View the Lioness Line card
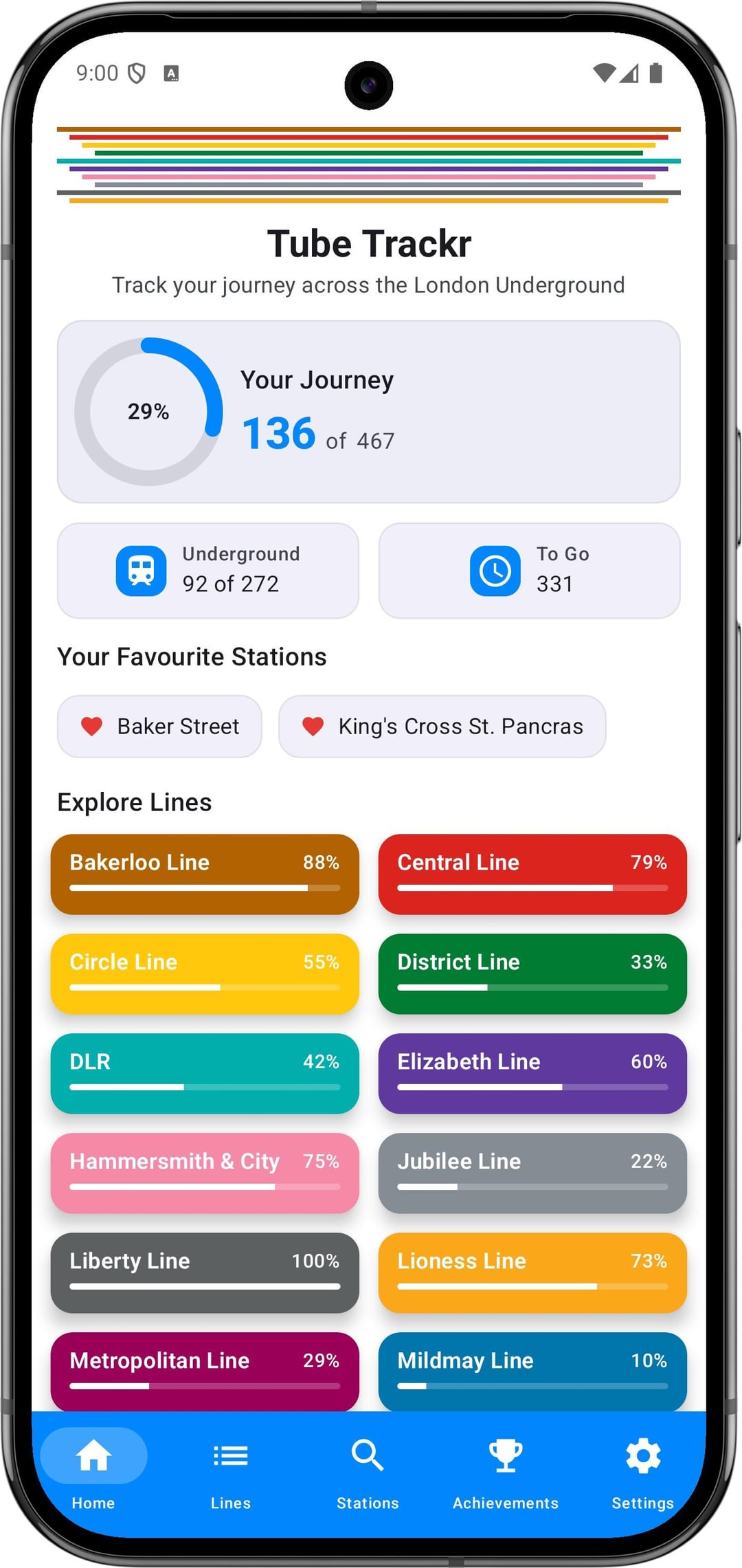 [532, 1272]
